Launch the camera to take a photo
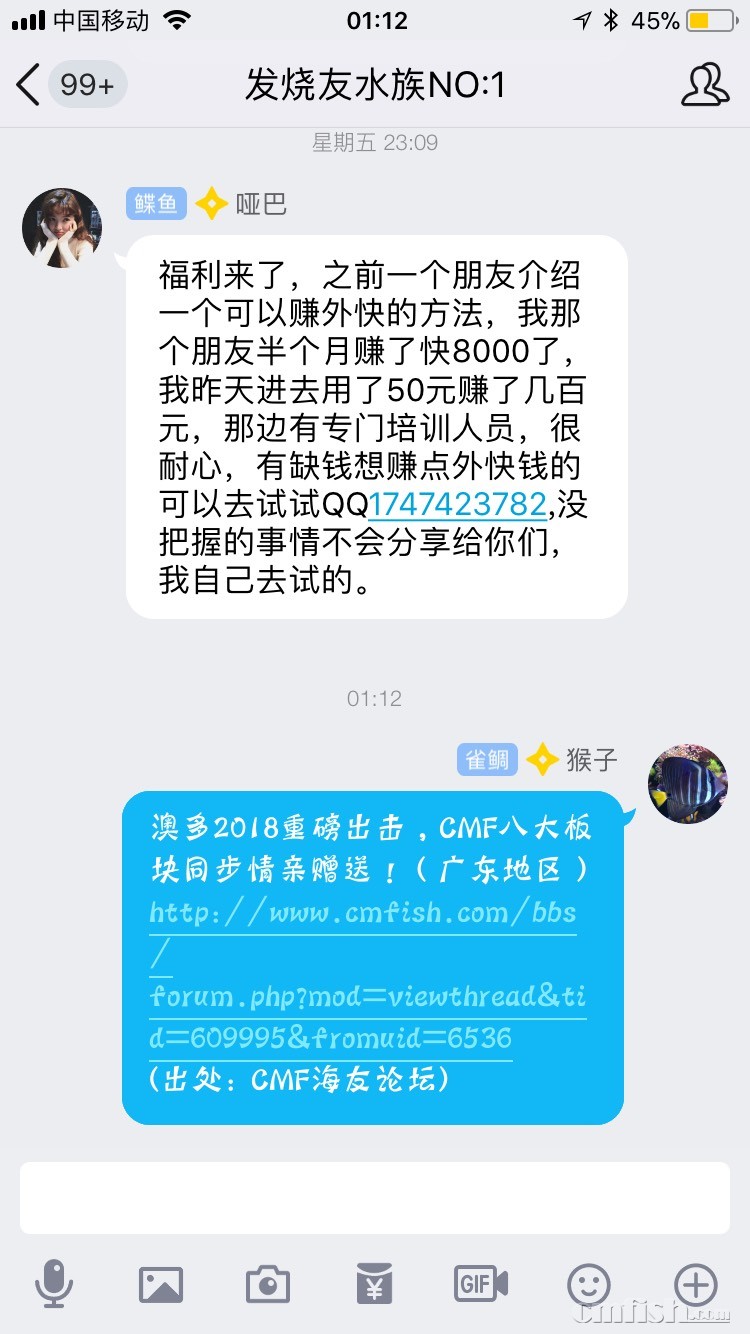The height and width of the screenshot is (1334, 750). [267, 1283]
